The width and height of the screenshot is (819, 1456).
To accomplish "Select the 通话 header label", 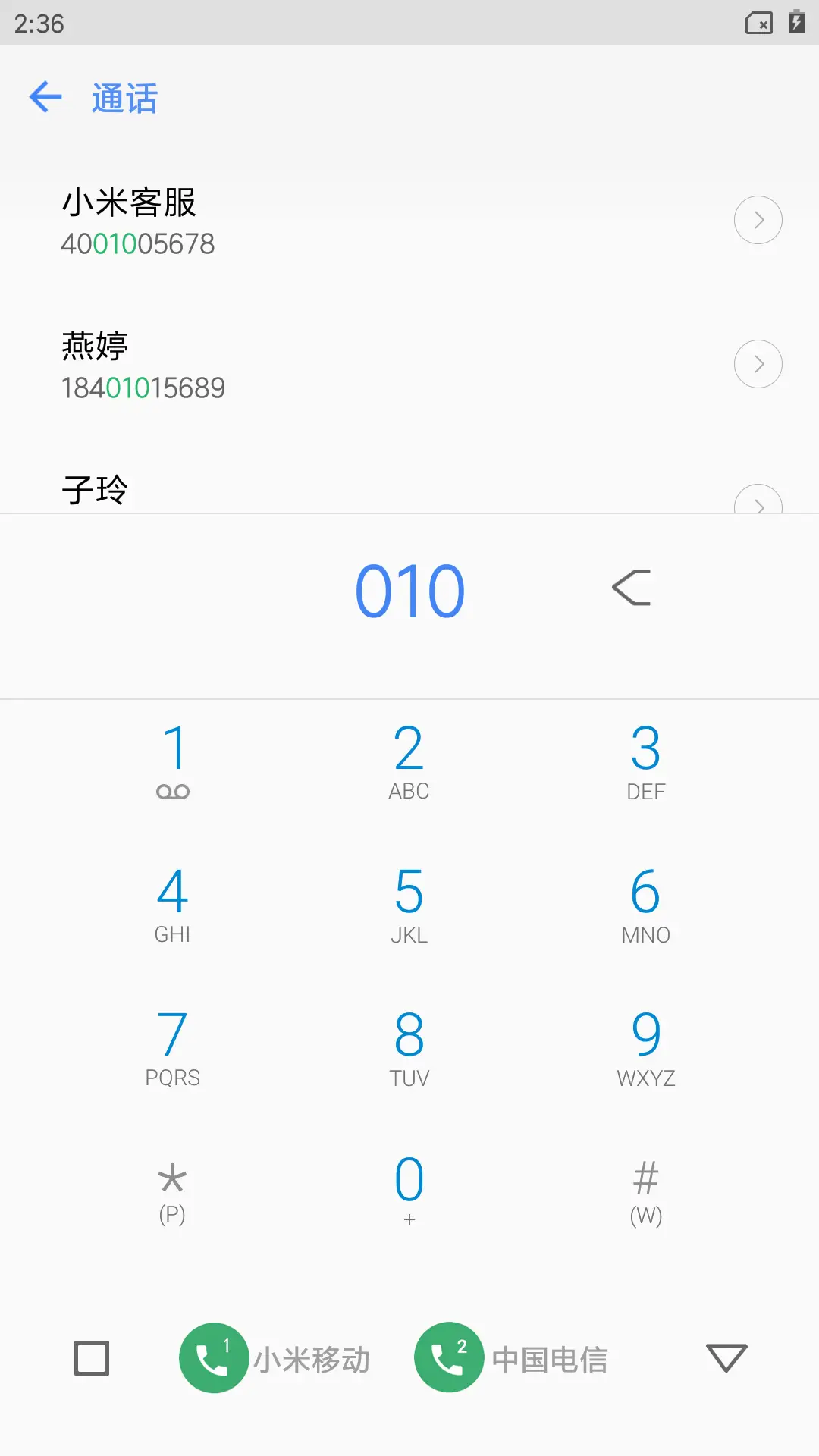I will [124, 97].
